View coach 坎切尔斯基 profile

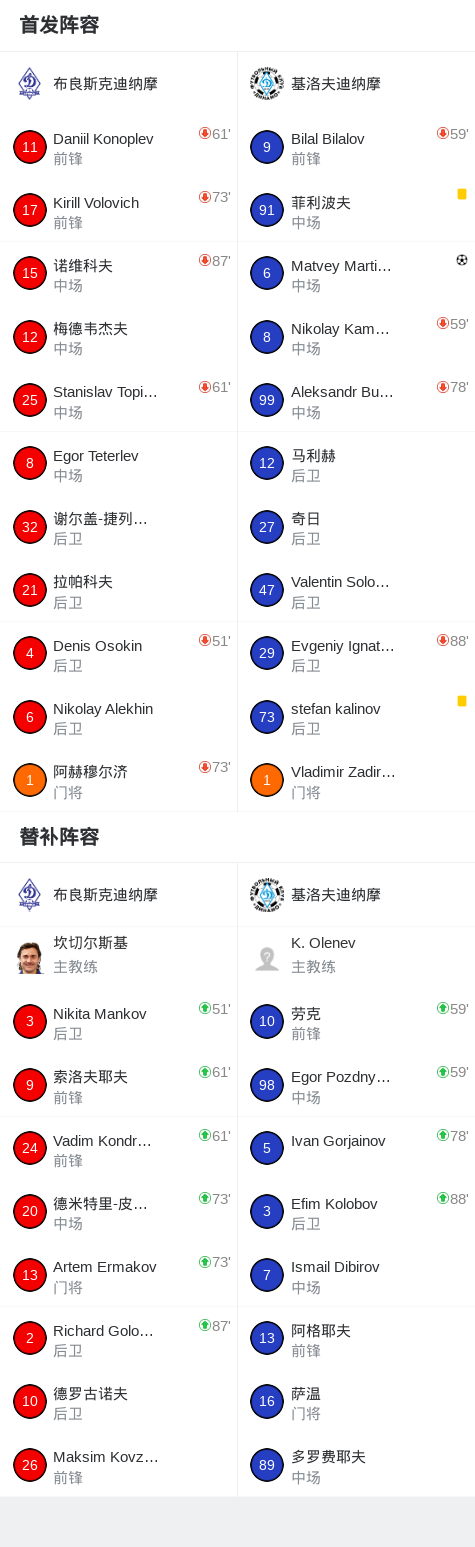[118, 958]
